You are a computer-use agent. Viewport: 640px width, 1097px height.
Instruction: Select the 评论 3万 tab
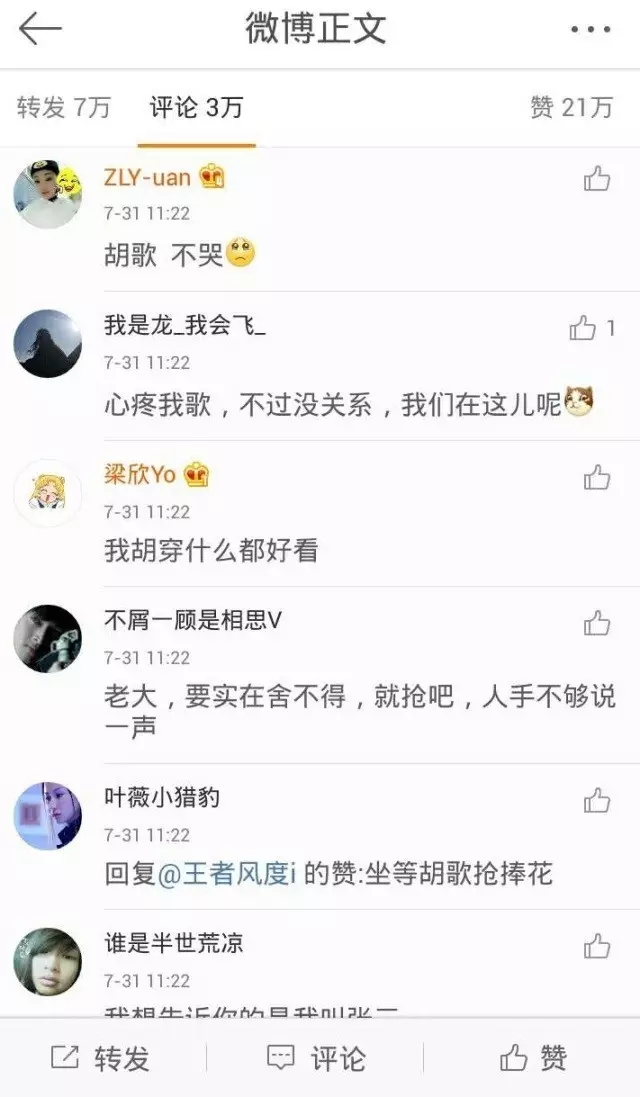(196, 108)
